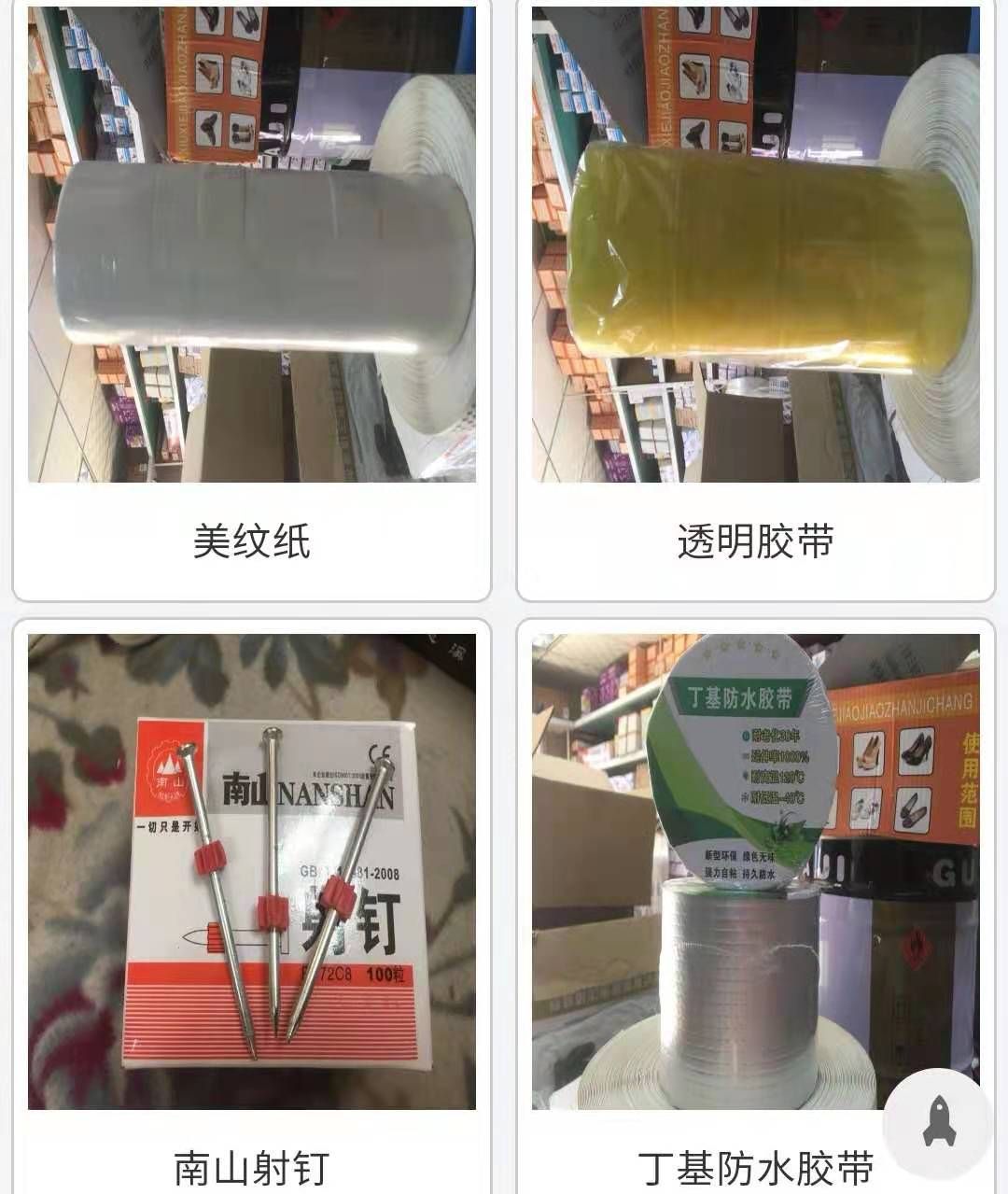Open the 美纹纸 product card
Image resolution: width=1008 pixels, height=1194 pixels.
click(251, 280)
